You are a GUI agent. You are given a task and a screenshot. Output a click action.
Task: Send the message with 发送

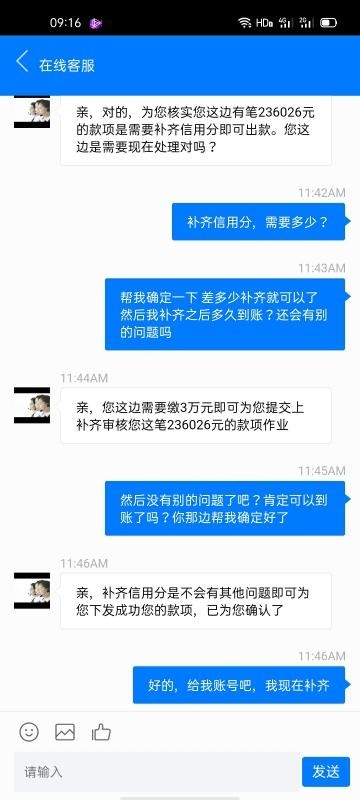click(x=326, y=772)
